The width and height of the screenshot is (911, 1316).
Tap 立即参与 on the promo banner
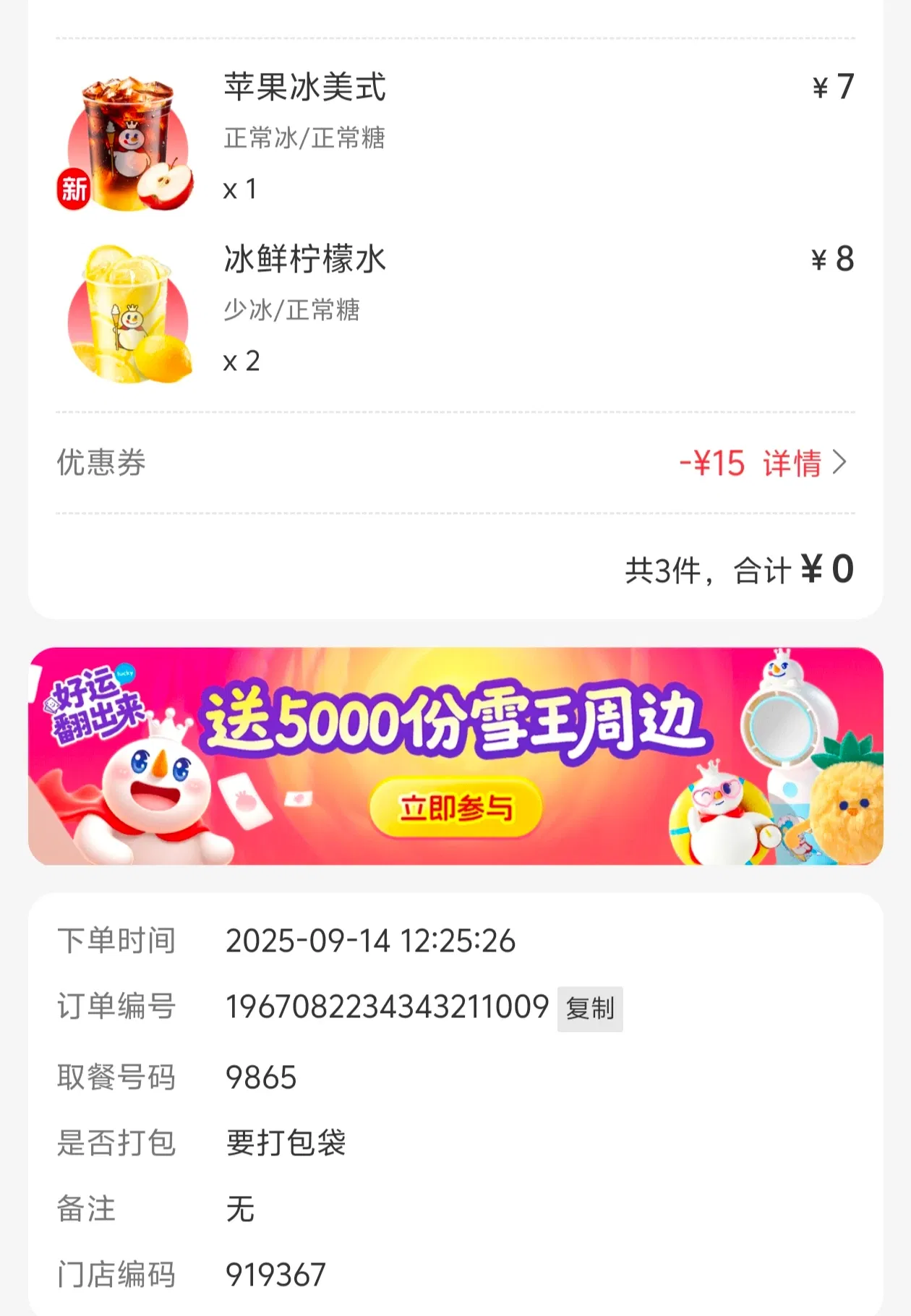coord(455,808)
